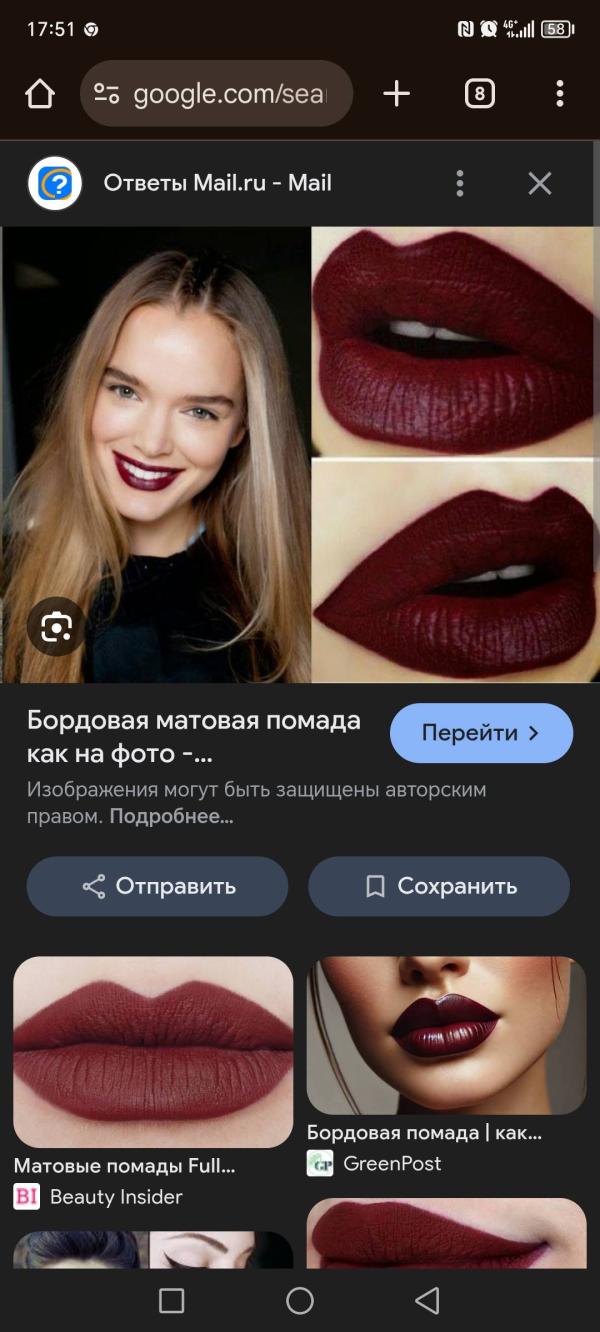Open the Chrome overflow menu

point(559,94)
